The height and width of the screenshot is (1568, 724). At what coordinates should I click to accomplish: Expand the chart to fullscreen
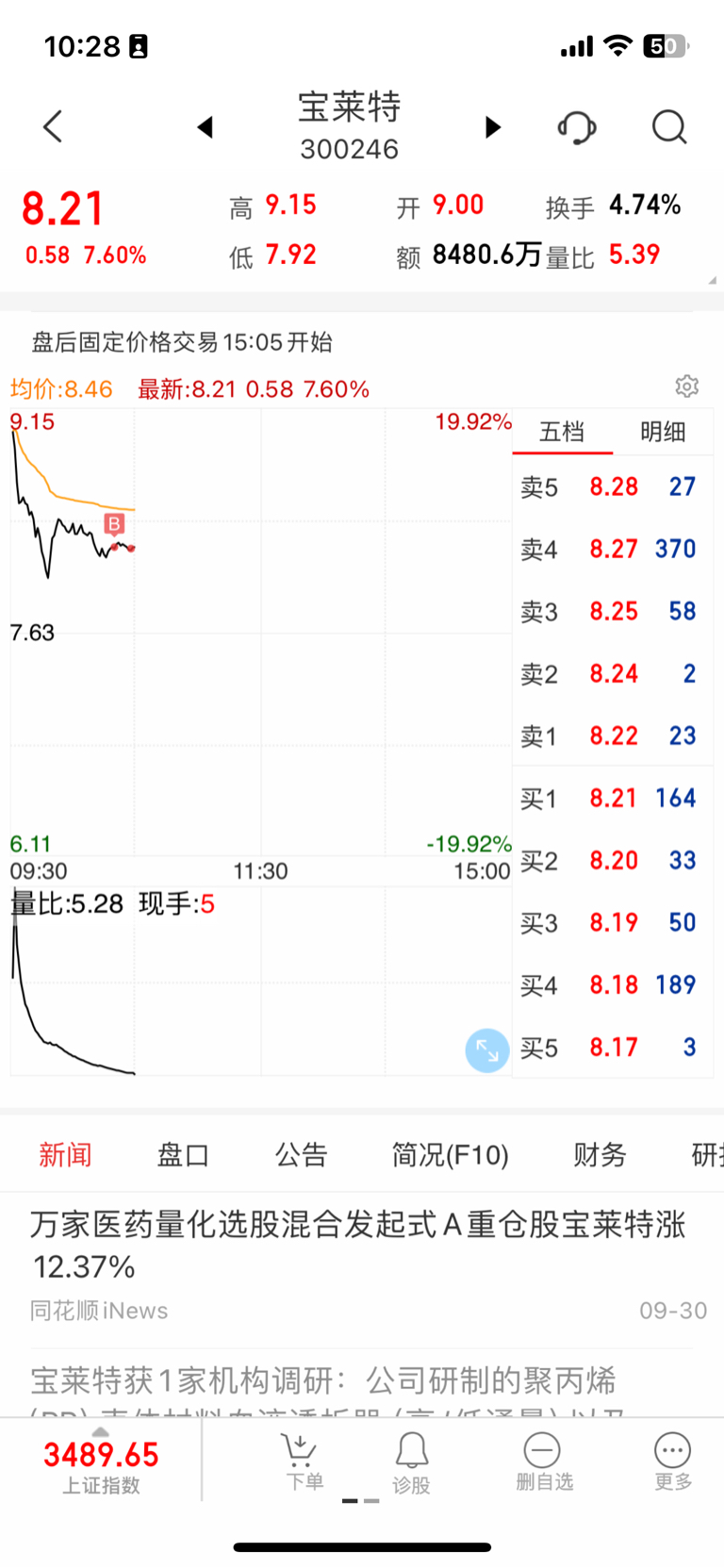pos(487,1050)
